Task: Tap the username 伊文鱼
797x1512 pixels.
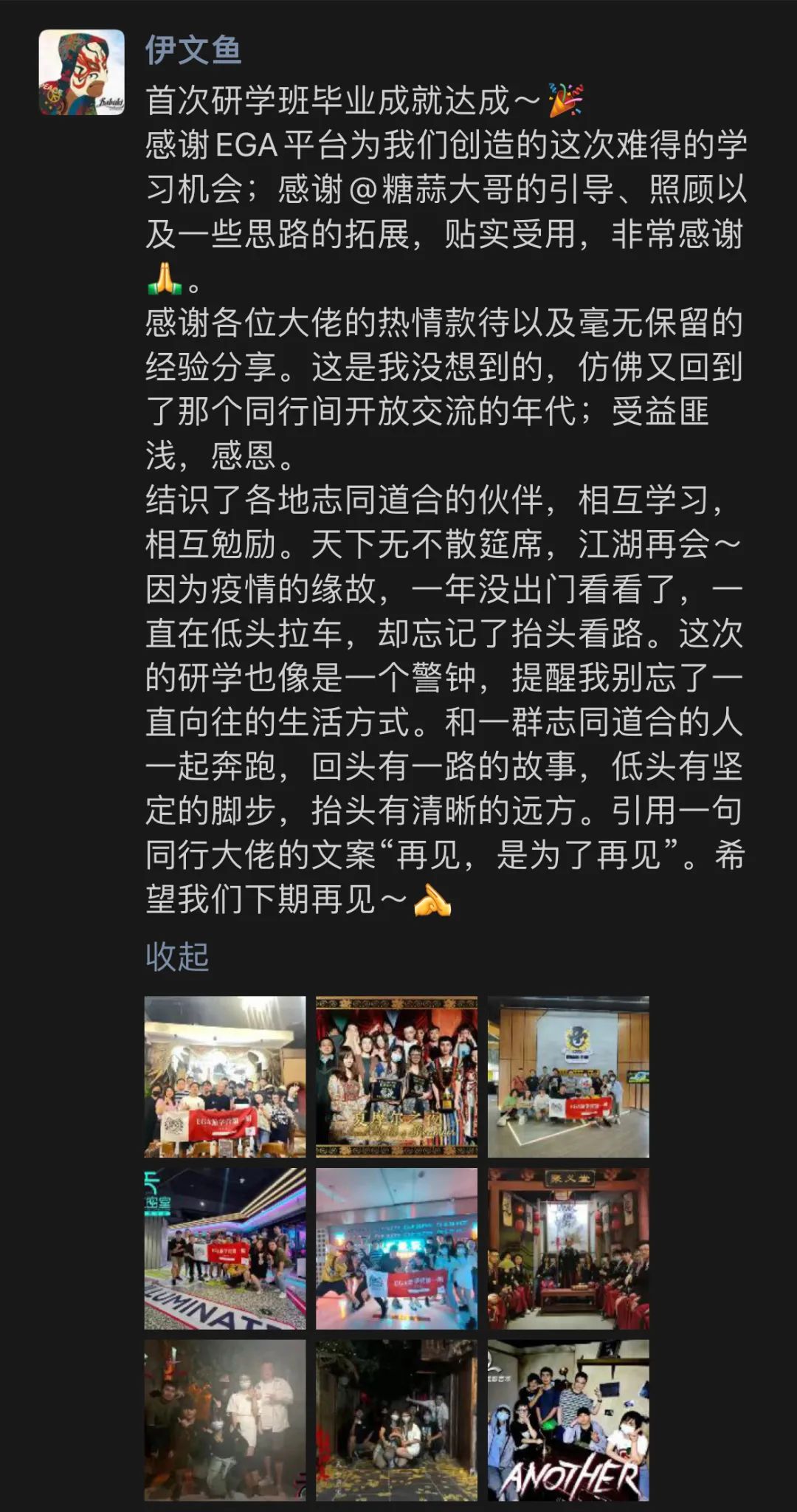Action: tap(193, 50)
